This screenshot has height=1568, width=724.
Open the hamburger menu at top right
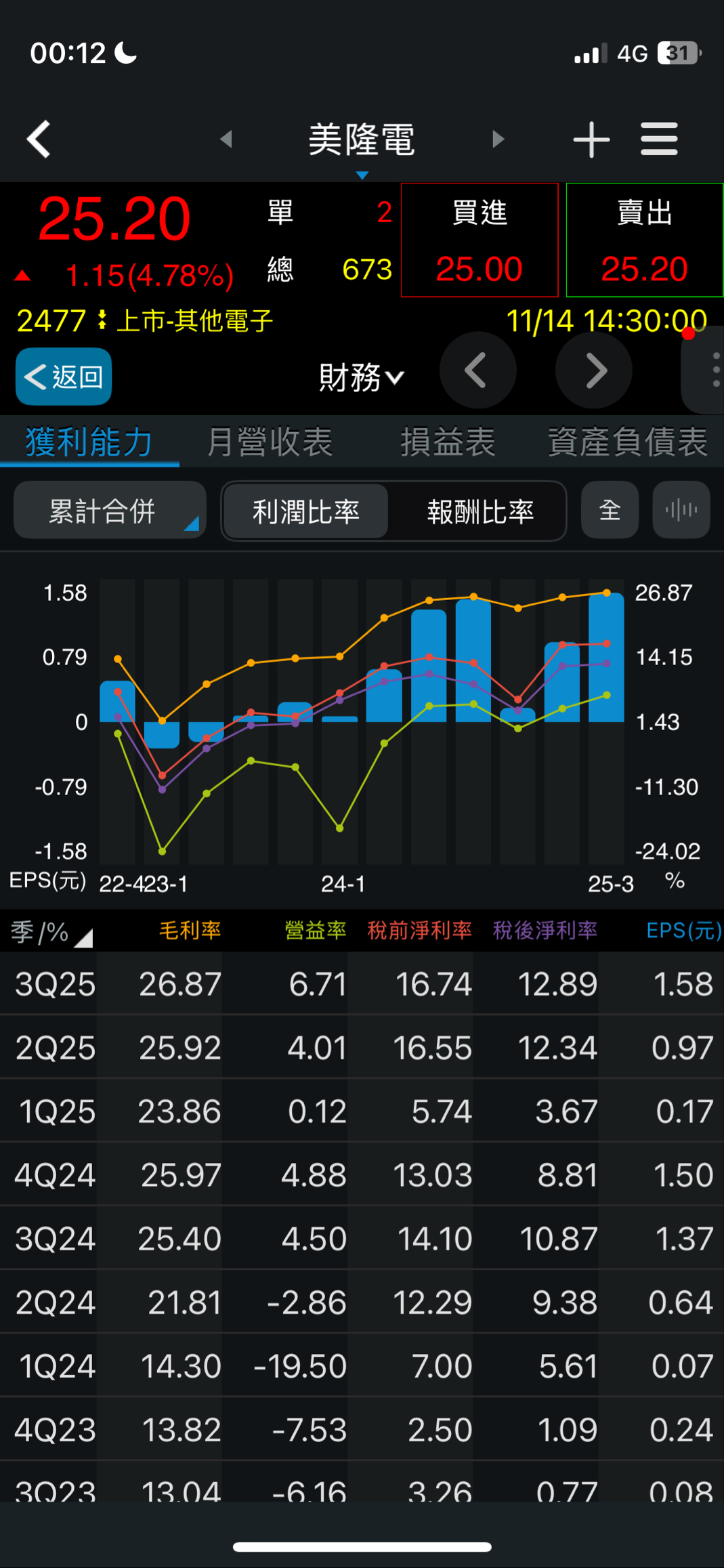pos(658,138)
